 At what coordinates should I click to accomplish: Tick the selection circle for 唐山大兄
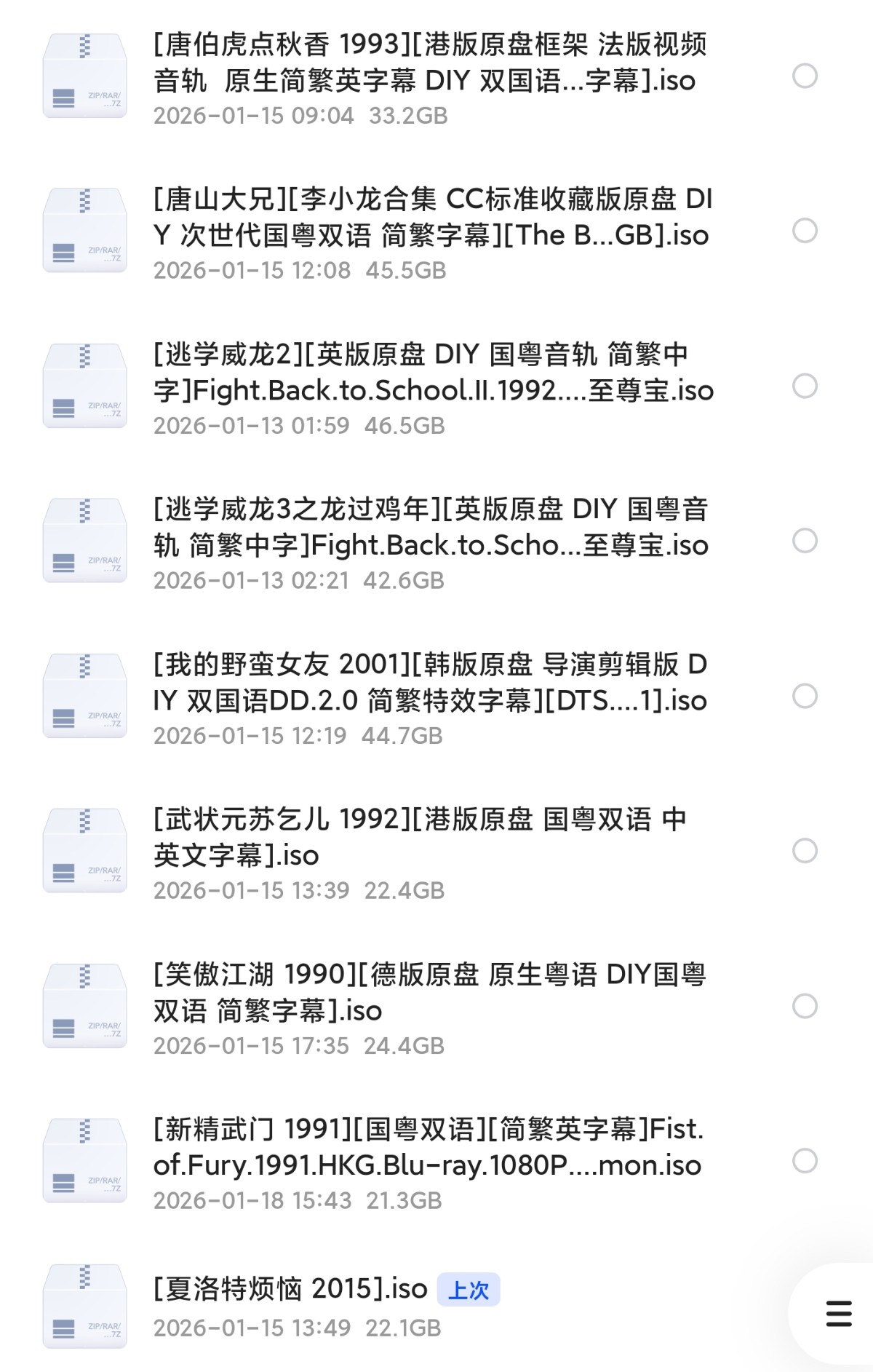coord(805,231)
